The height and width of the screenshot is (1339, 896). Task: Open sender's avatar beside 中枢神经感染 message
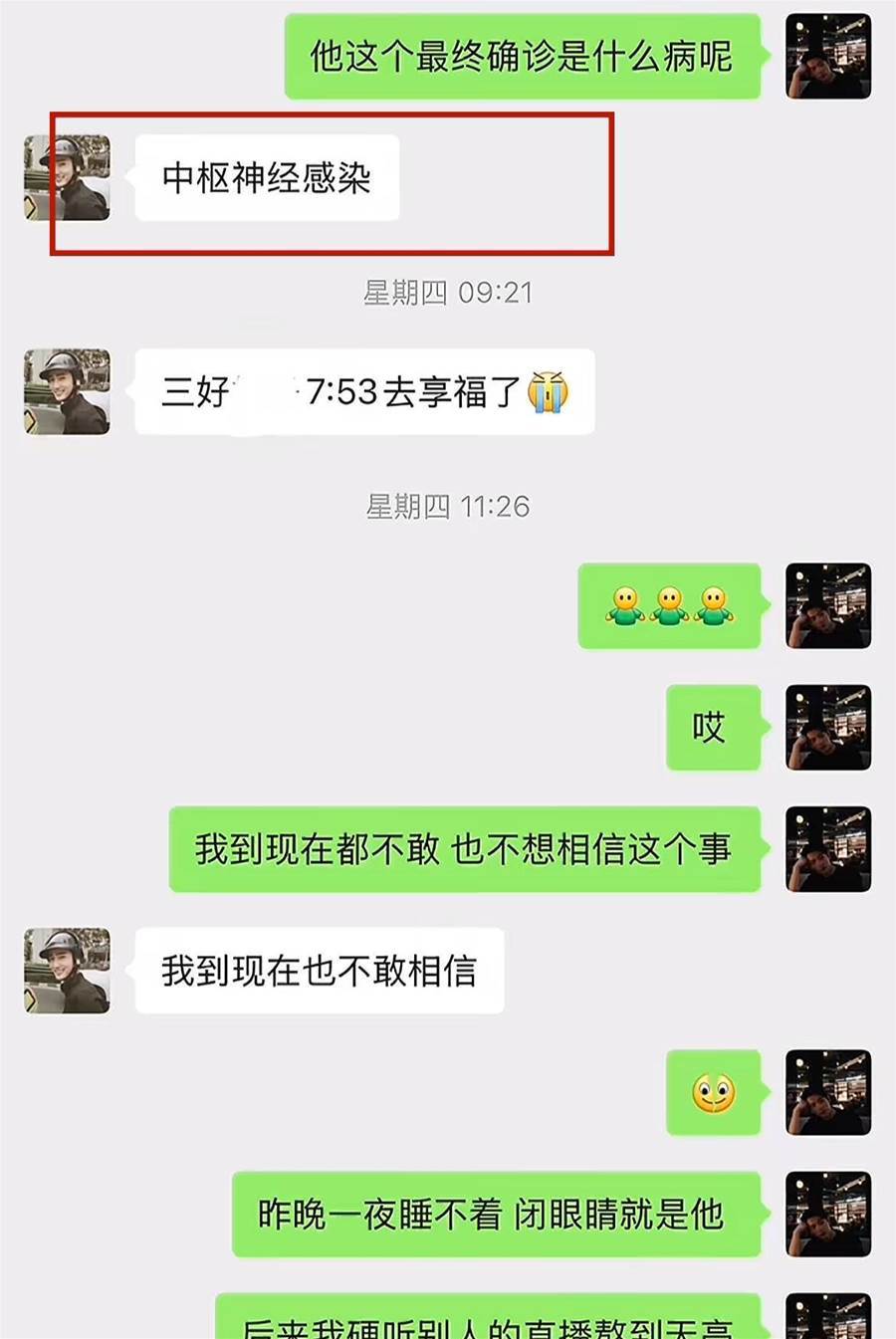[x=68, y=177]
